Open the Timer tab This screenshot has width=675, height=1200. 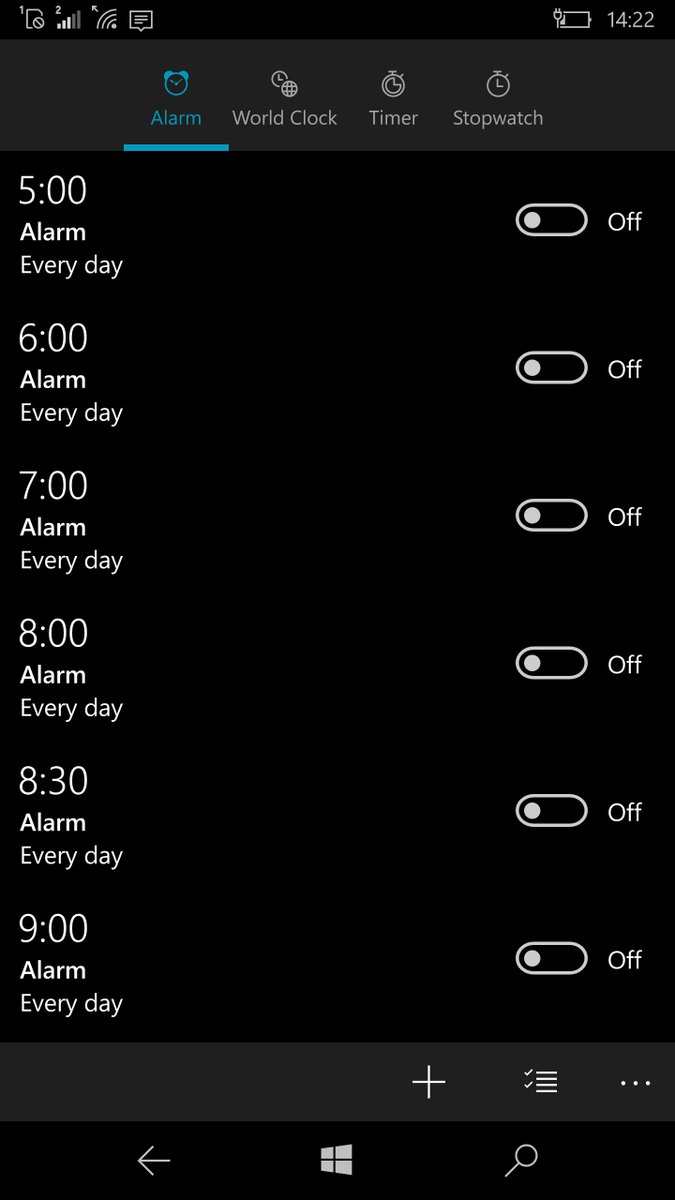[x=393, y=98]
